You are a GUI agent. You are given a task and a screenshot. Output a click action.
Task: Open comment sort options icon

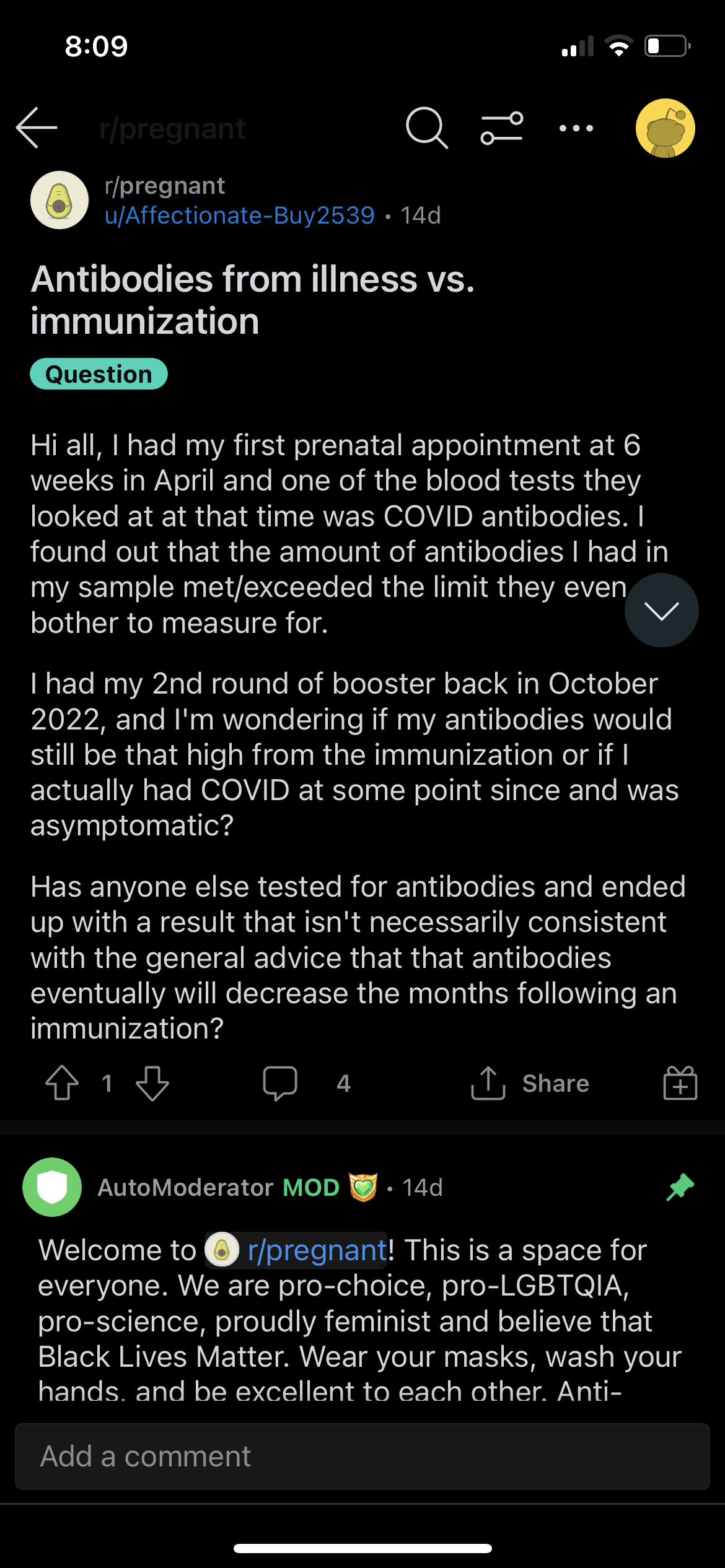[501, 128]
